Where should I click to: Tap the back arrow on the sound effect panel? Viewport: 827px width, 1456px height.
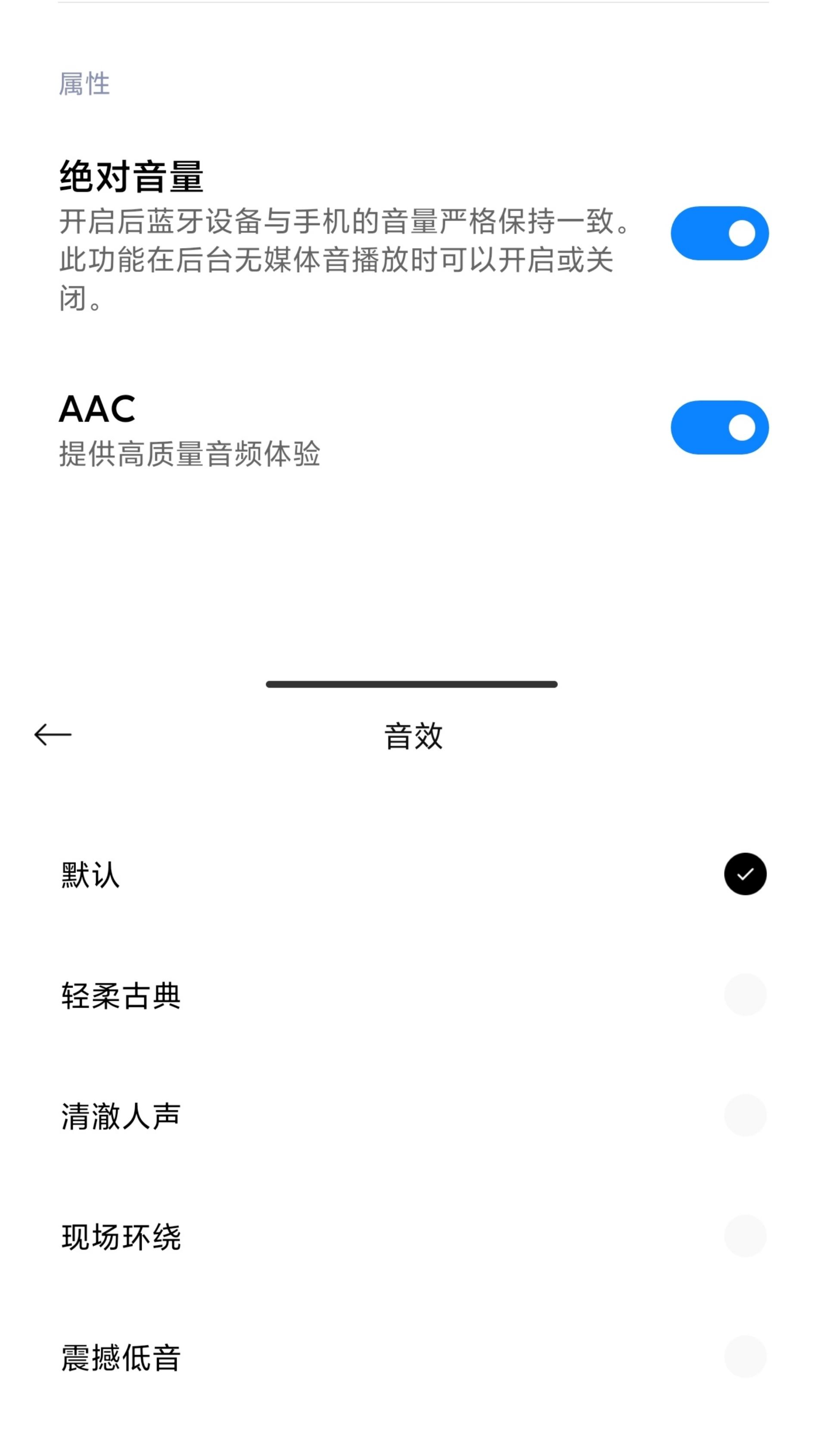pyautogui.click(x=54, y=735)
